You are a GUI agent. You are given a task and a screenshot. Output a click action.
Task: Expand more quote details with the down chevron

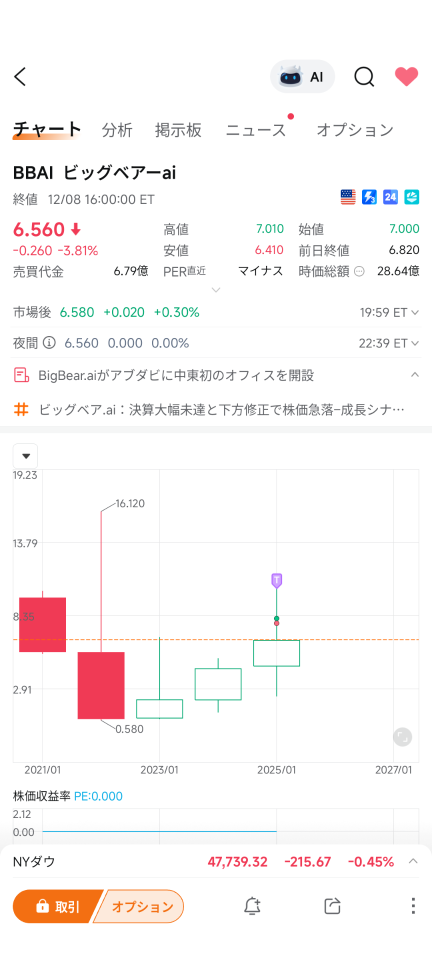tap(216, 290)
